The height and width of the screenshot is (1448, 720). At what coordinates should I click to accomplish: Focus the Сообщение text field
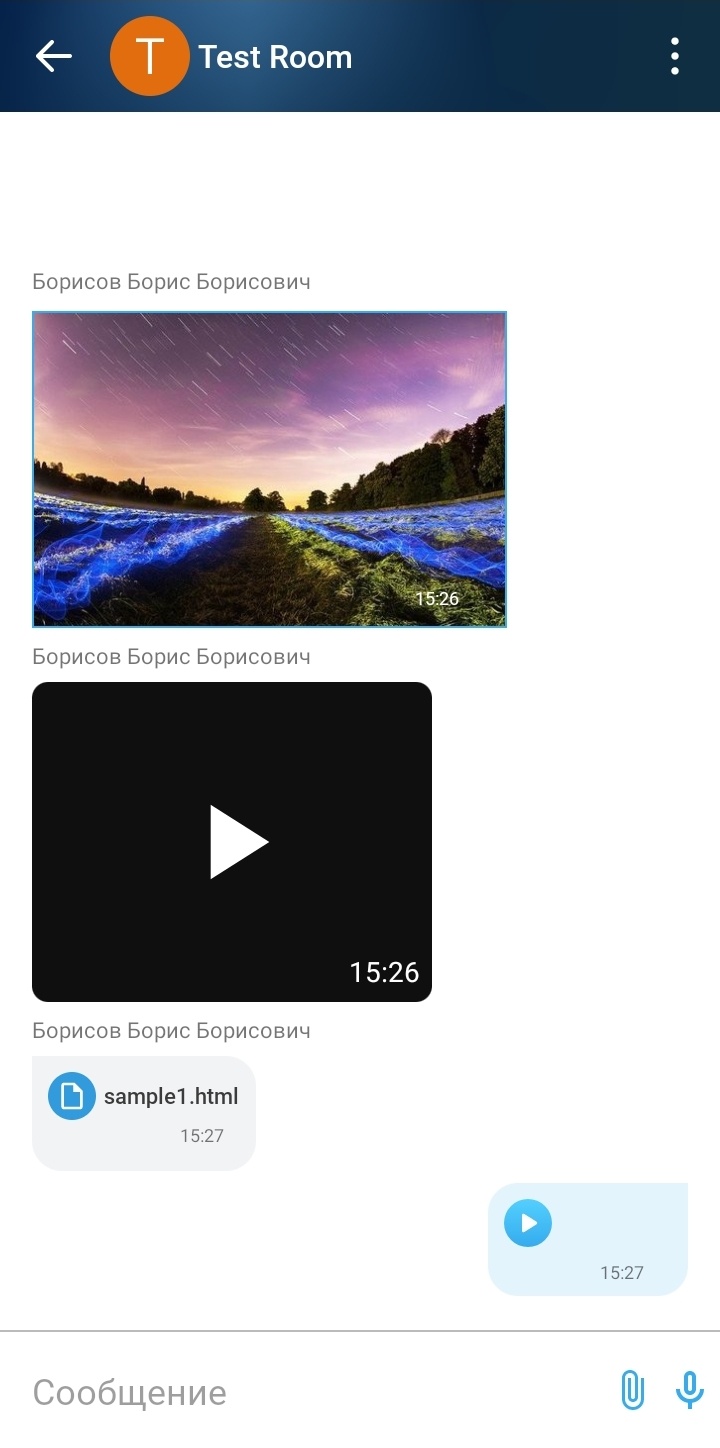point(300,1392)
